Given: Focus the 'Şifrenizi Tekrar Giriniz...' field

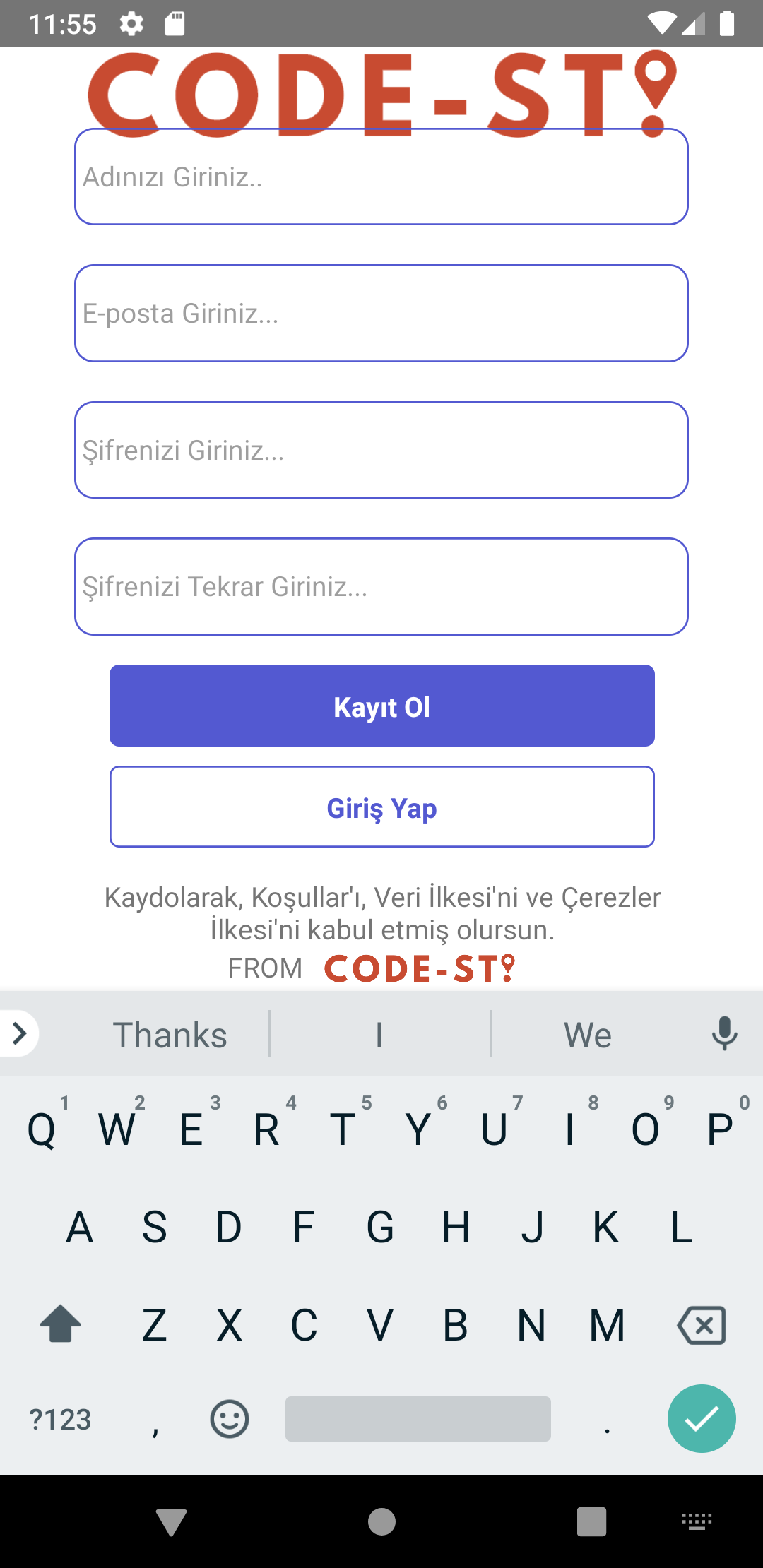Looking at the screenshot, I should pyautogui.click(x=381, y=587).
